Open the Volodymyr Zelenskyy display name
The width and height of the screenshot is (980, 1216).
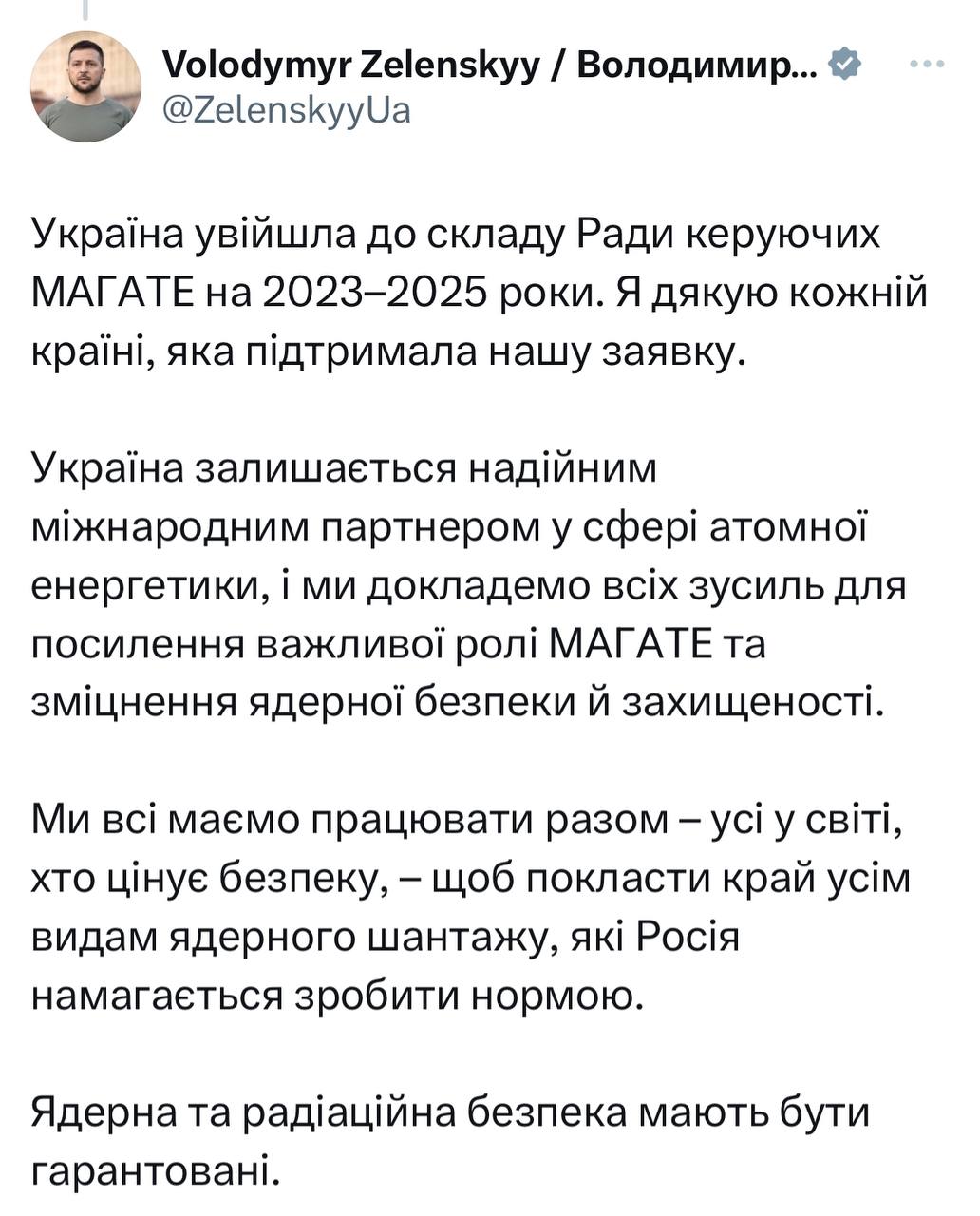490,66
